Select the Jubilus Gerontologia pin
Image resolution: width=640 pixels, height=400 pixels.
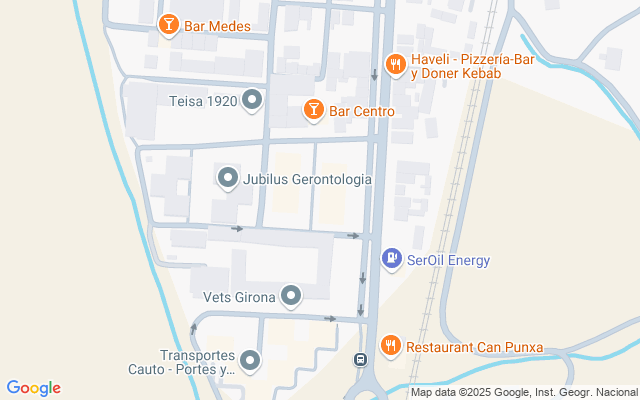tap(228, 179)
